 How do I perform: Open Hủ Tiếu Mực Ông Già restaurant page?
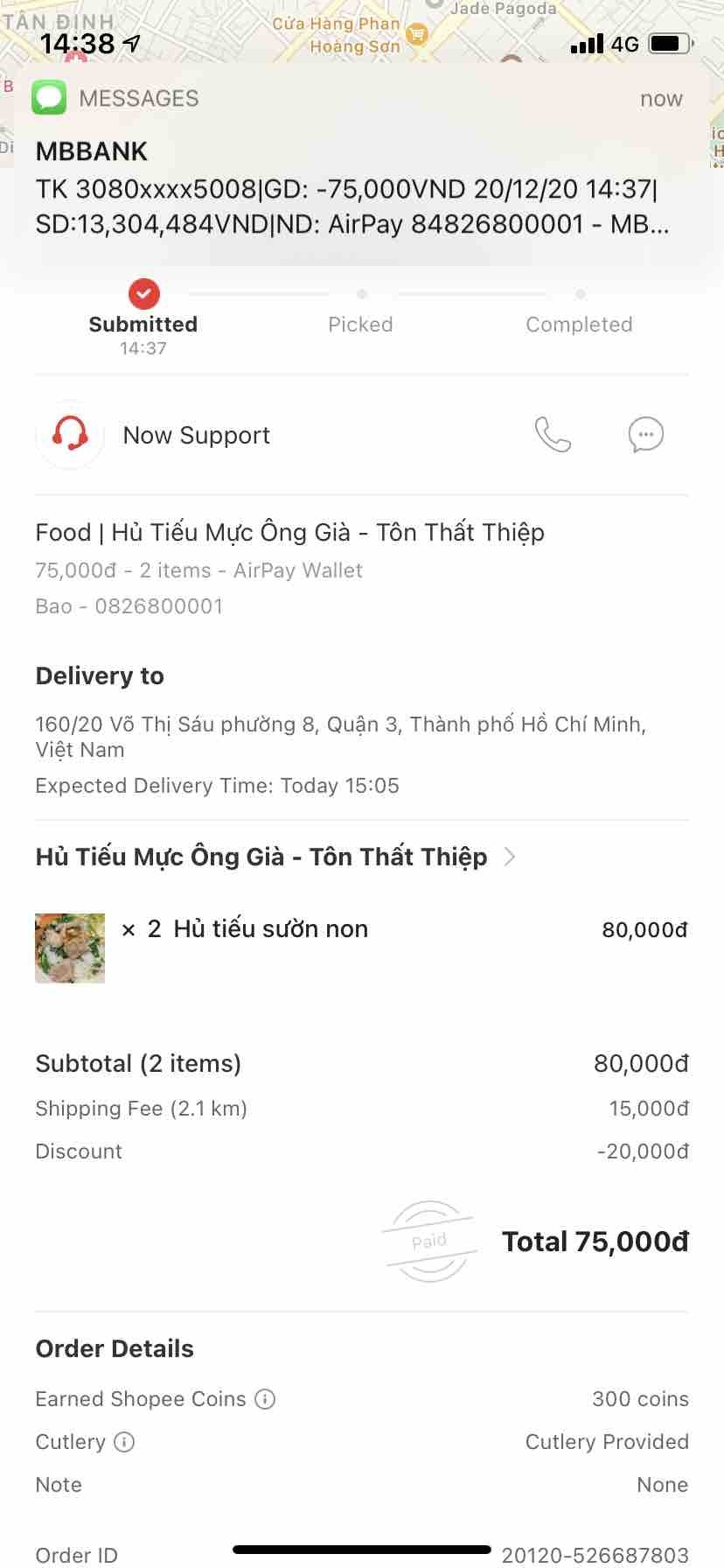click(x=275, y=857)
